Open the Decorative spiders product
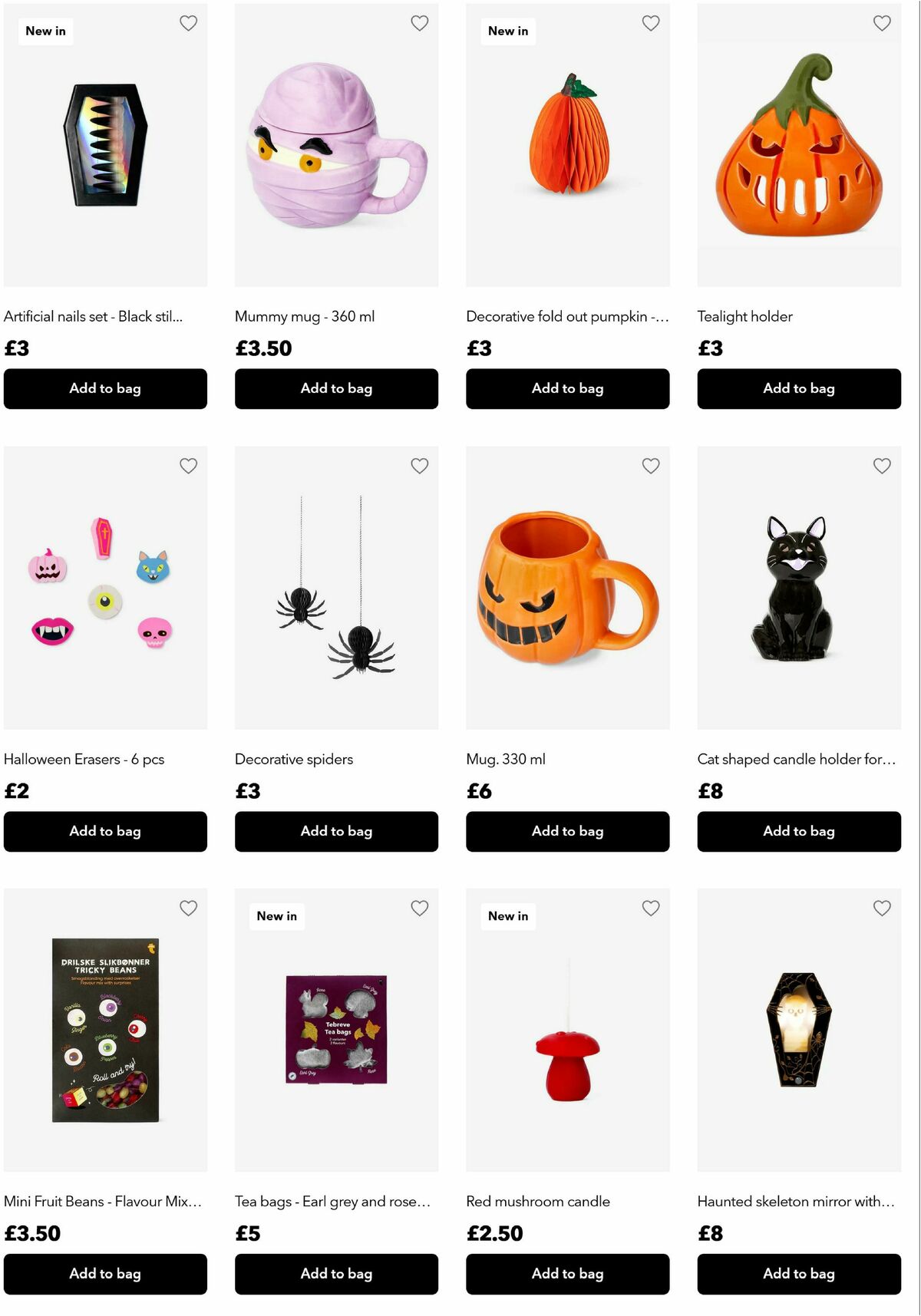 click(x=336, y=588)
